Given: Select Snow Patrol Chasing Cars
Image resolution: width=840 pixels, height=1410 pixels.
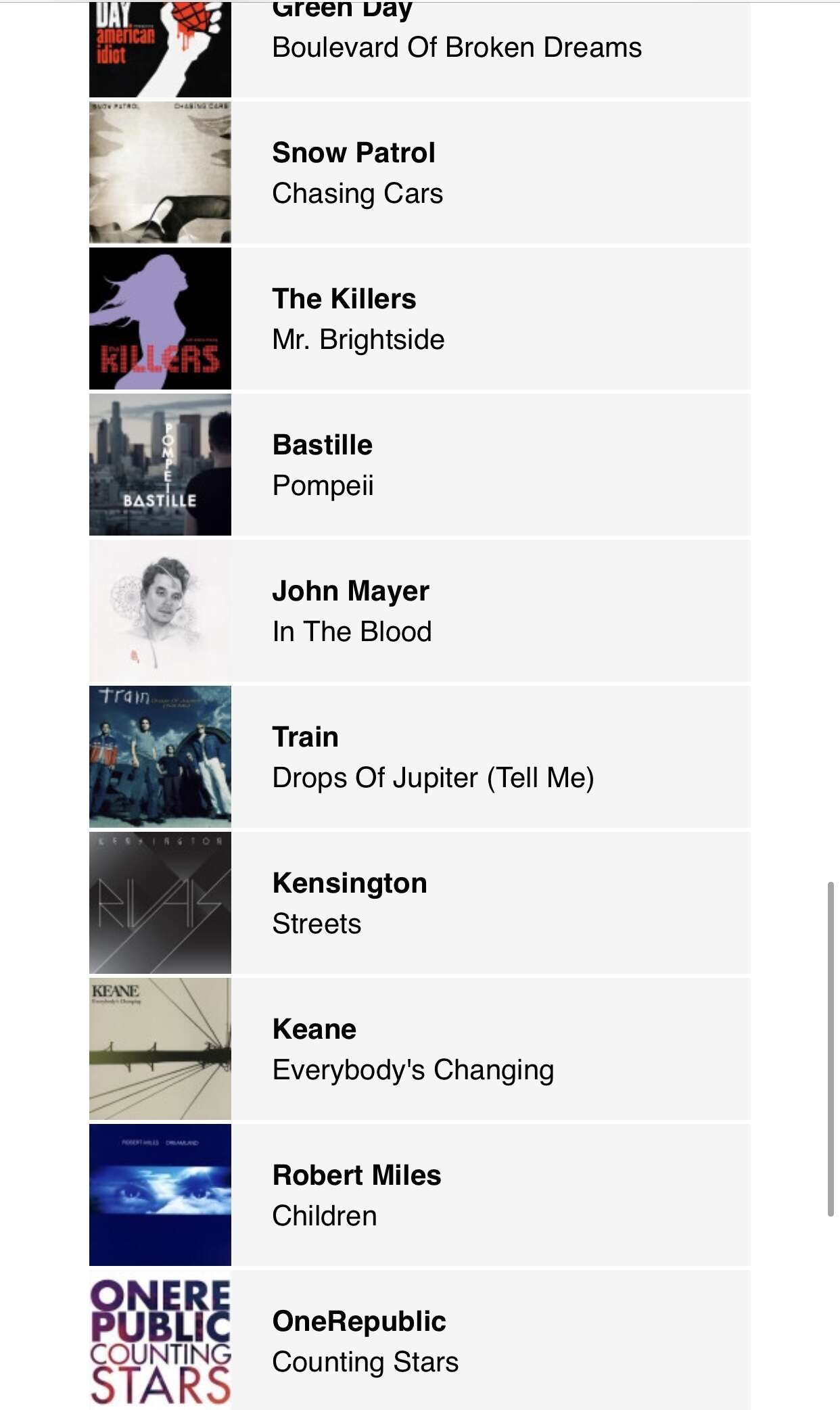Looking at the screenshot, I should click(x=419, y=172).
